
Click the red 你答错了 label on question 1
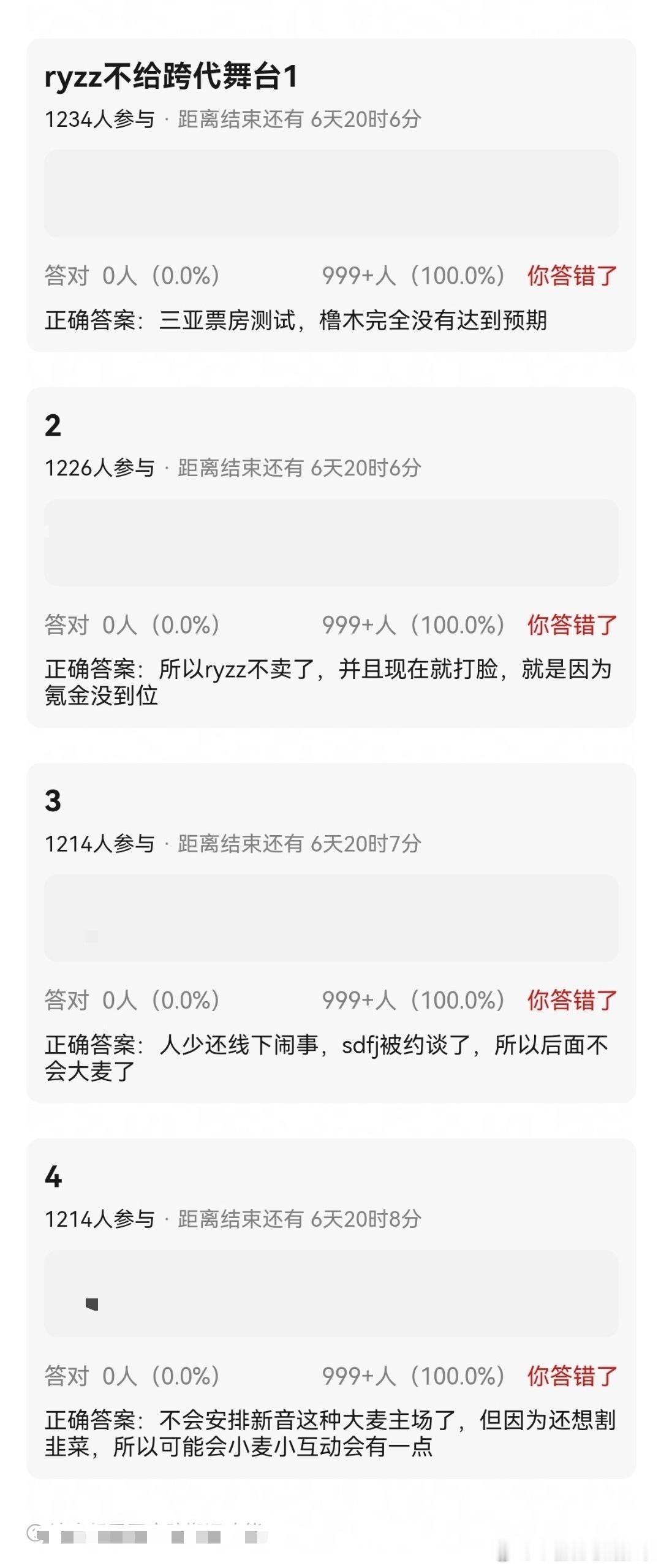point(571,277)
